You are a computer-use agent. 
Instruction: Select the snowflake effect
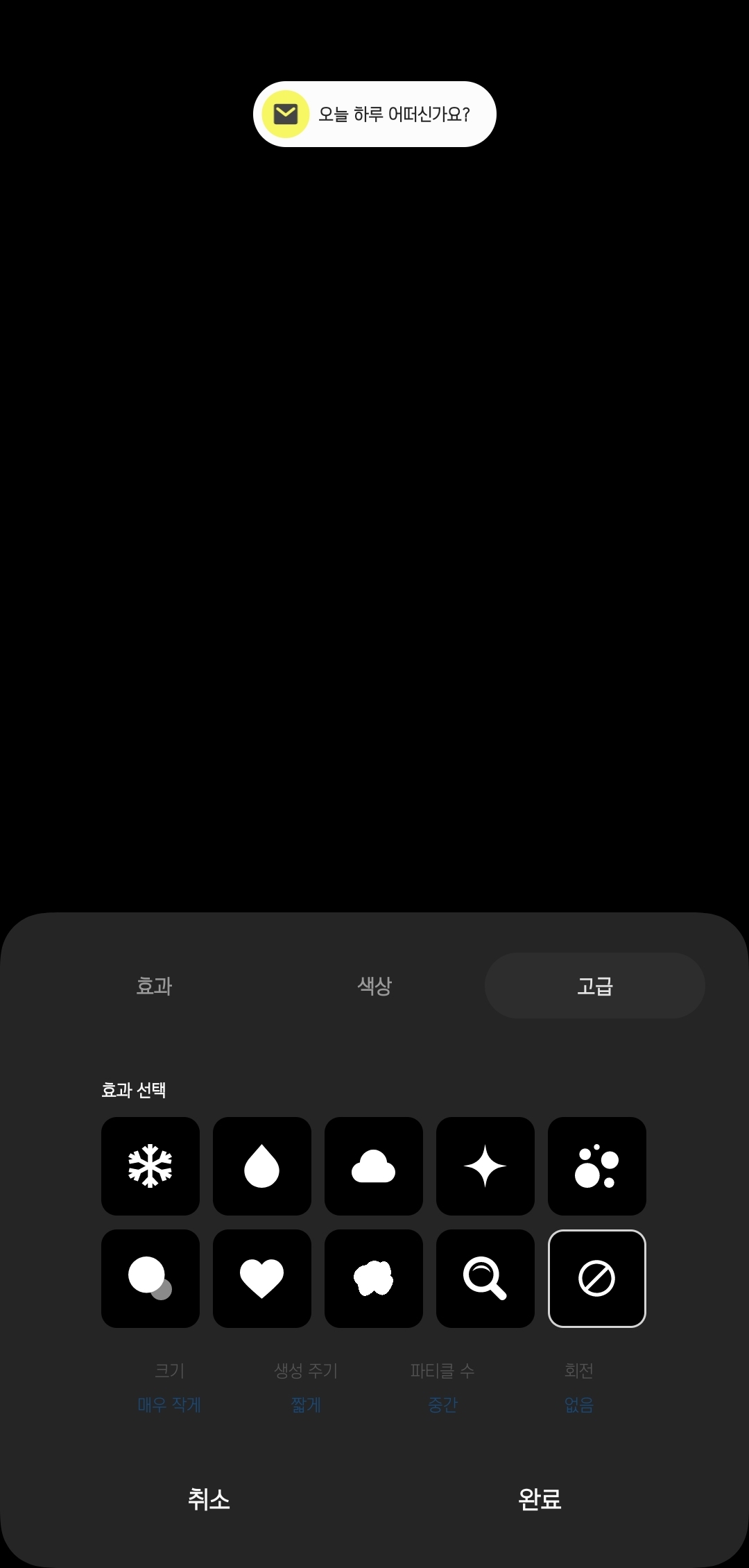pos(150,1166)
